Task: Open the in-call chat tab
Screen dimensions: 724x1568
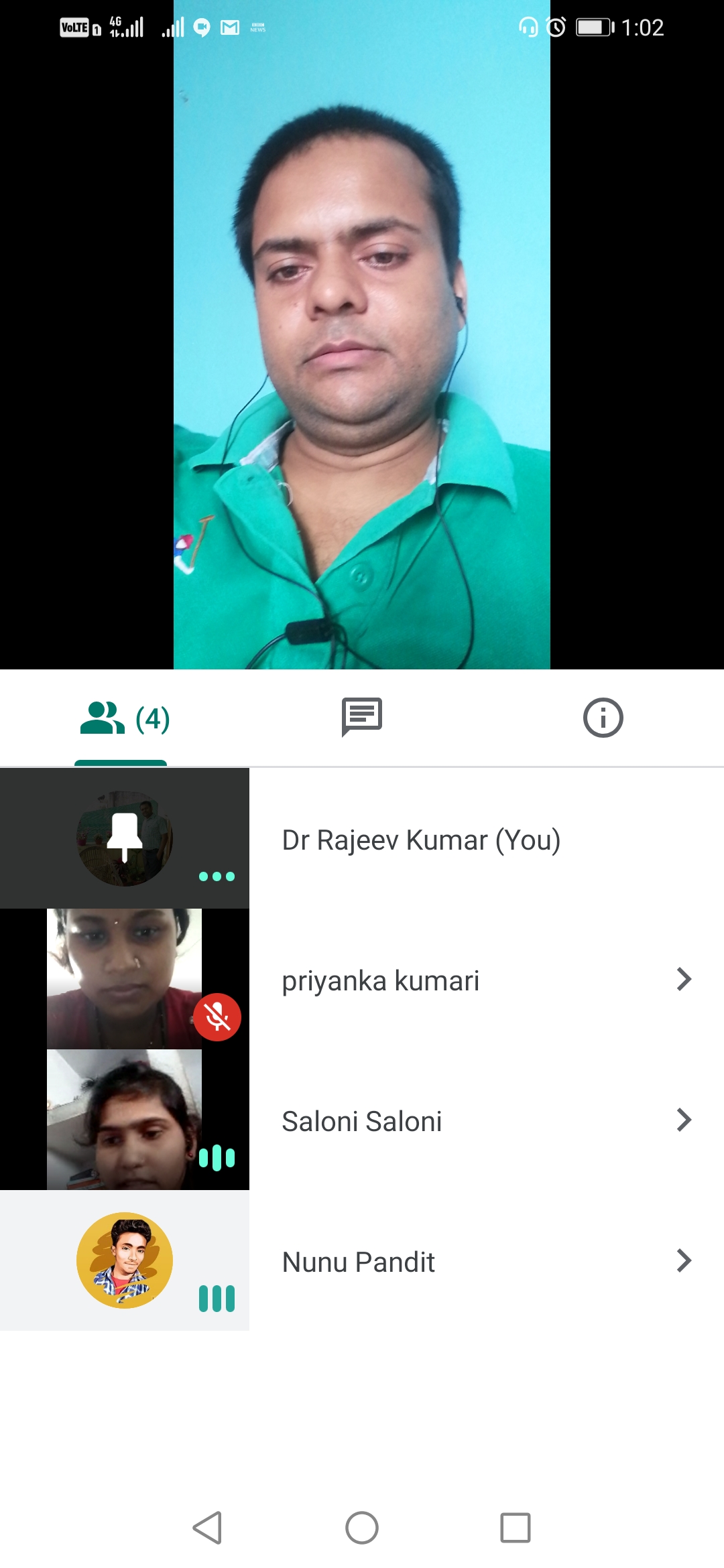Action: point(362,717)
